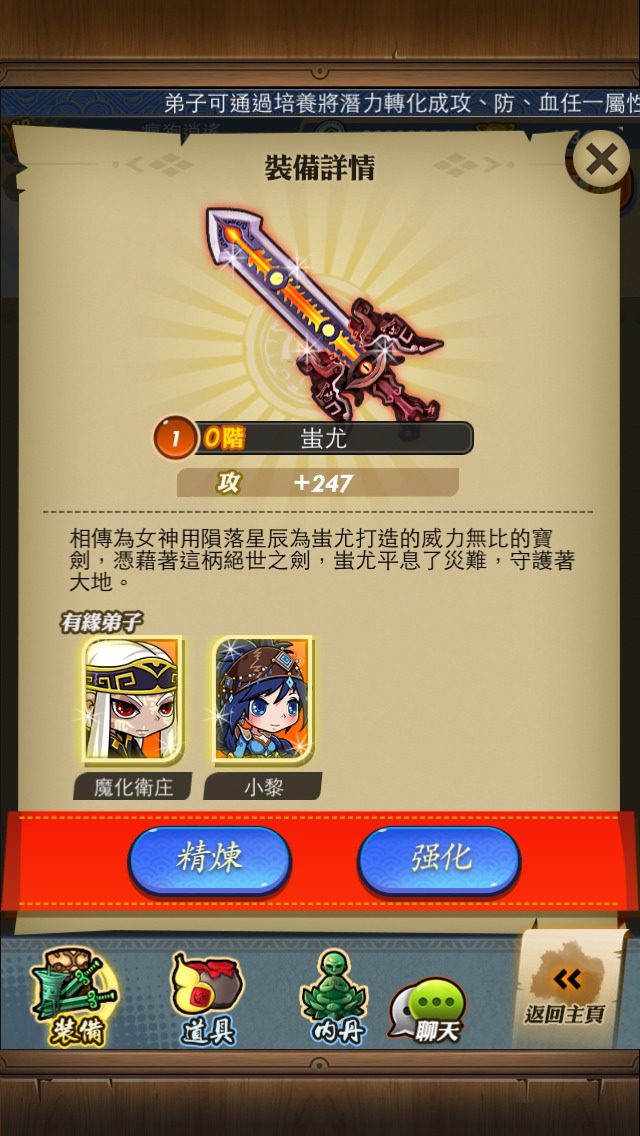Open the 聊天 chat
Screen dimensions: 640x1136
[x=428, y=1010]
